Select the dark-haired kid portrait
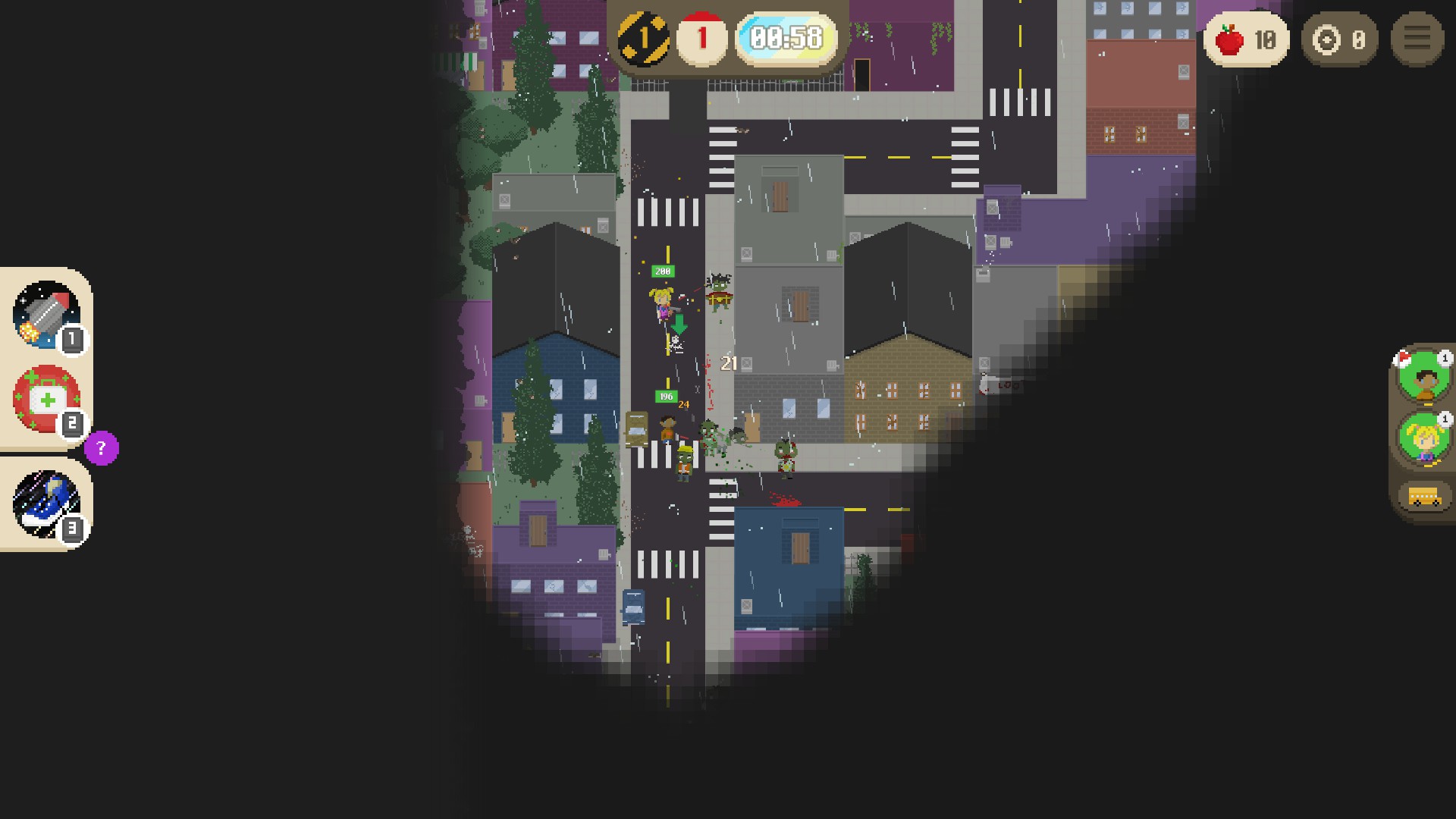Screen dimensions: 1456x819 (x=1423, y=376)
